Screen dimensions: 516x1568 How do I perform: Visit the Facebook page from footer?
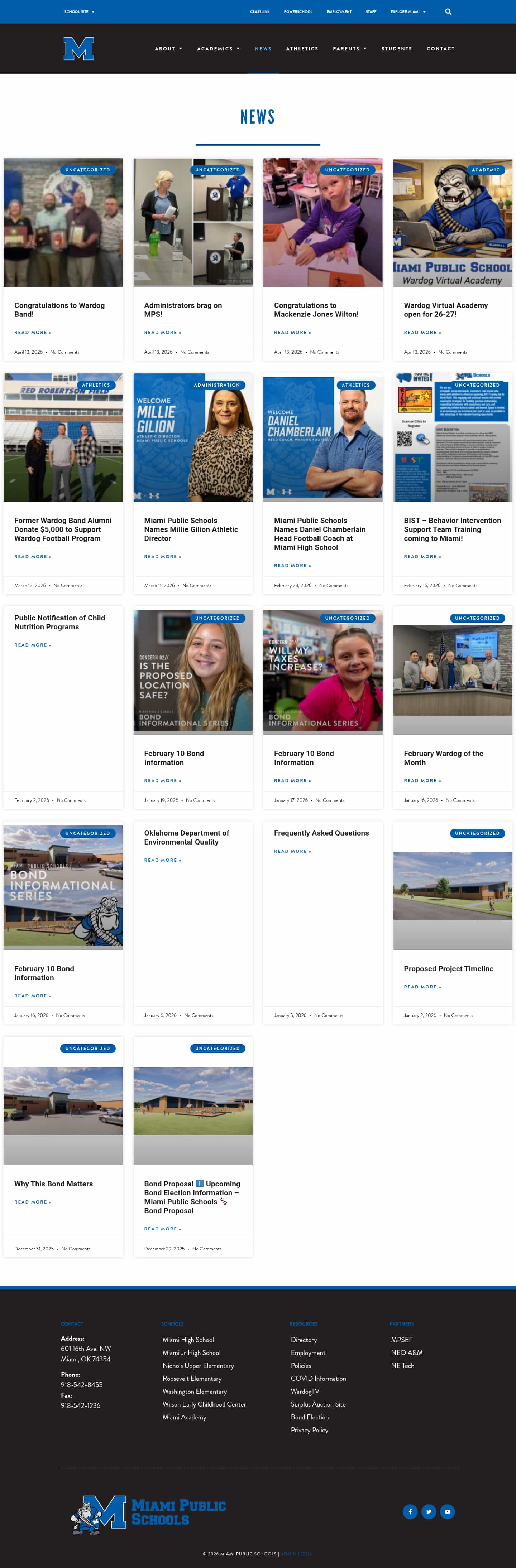[x=410, y=1511]
